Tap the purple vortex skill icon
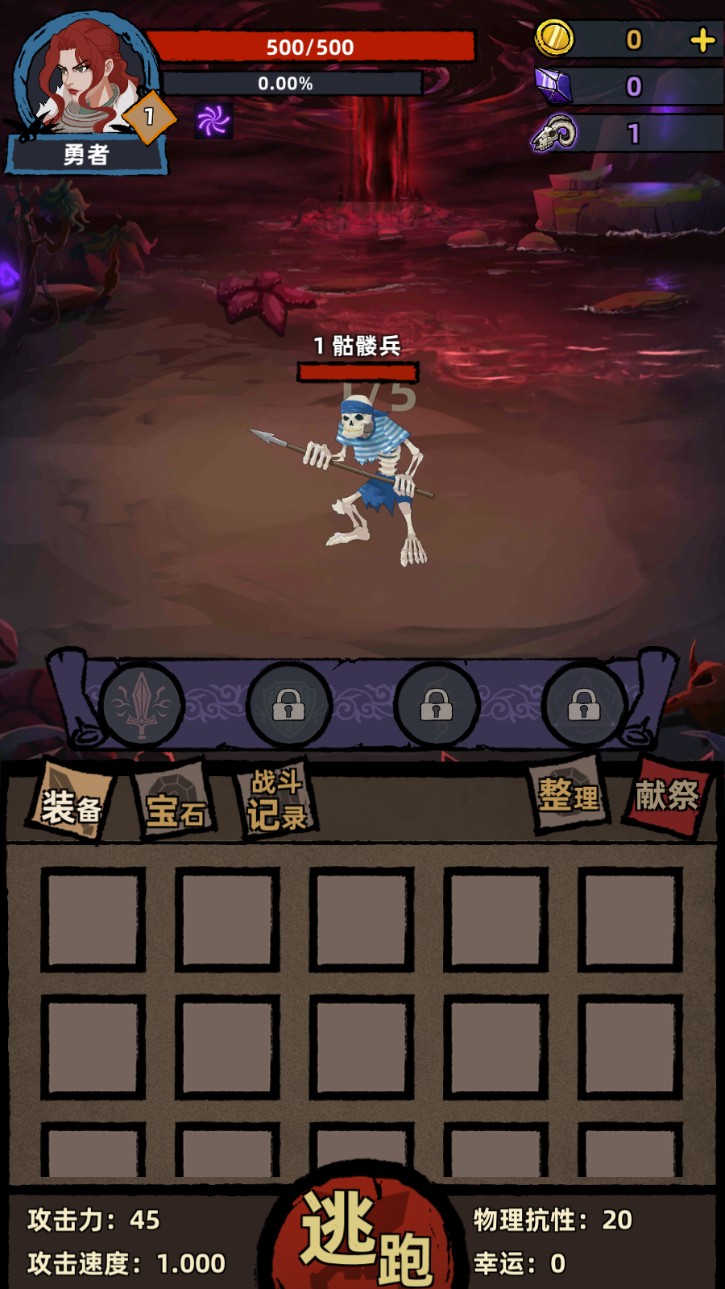Screen dimensions: 725x1289 pos(213,120)
